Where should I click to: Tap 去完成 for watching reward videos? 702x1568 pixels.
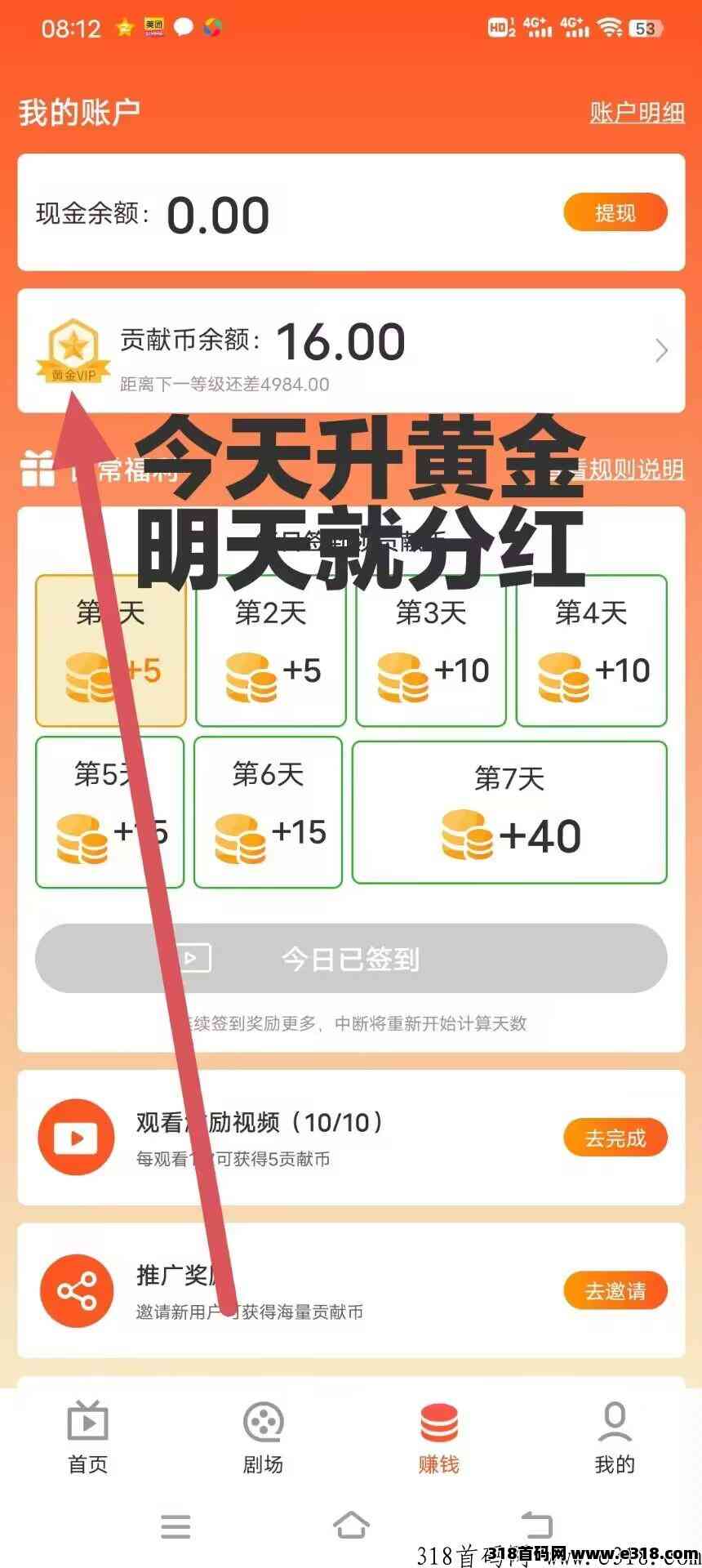pos(615,1138)
